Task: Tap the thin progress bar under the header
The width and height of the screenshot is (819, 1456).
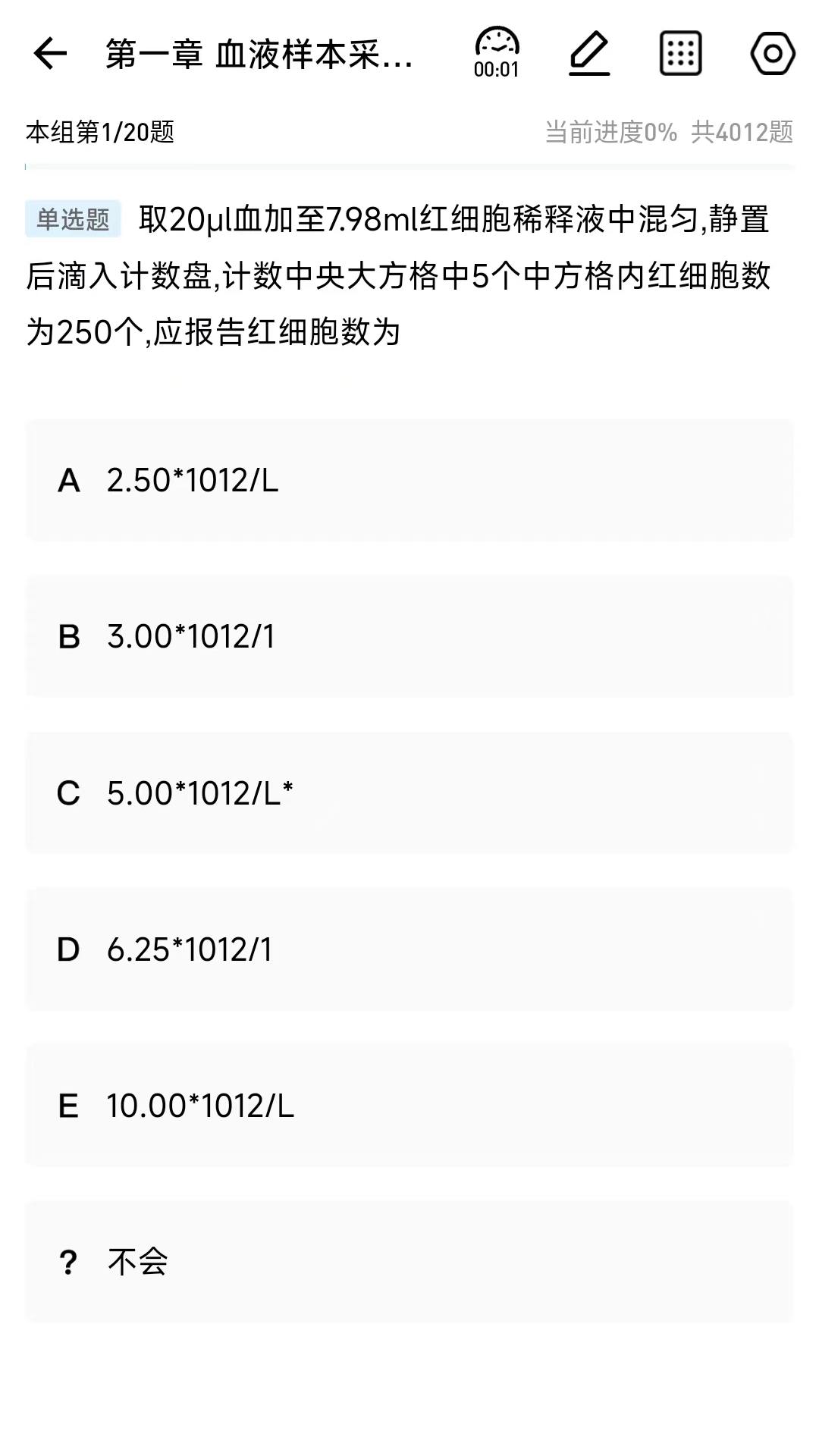Action: 409,168
